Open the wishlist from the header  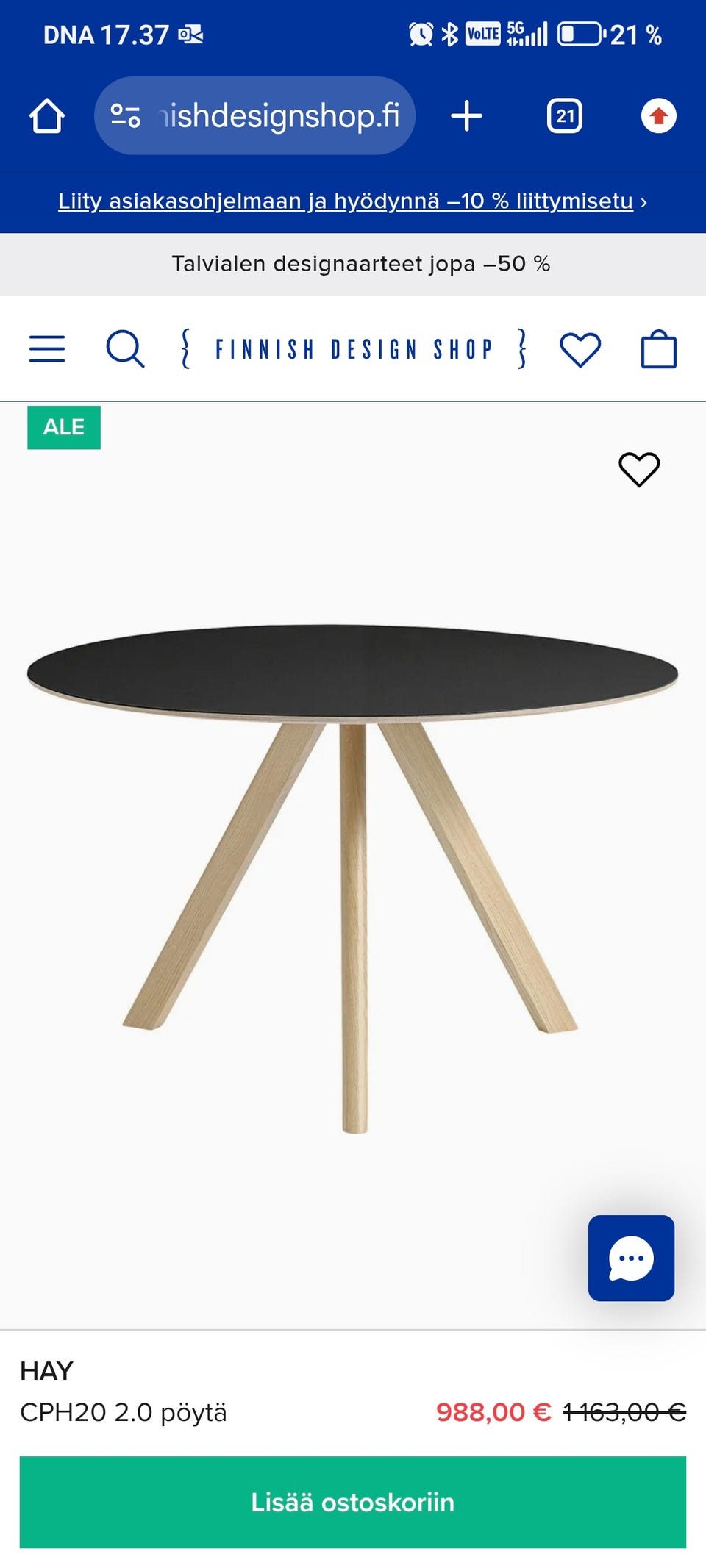580,349
